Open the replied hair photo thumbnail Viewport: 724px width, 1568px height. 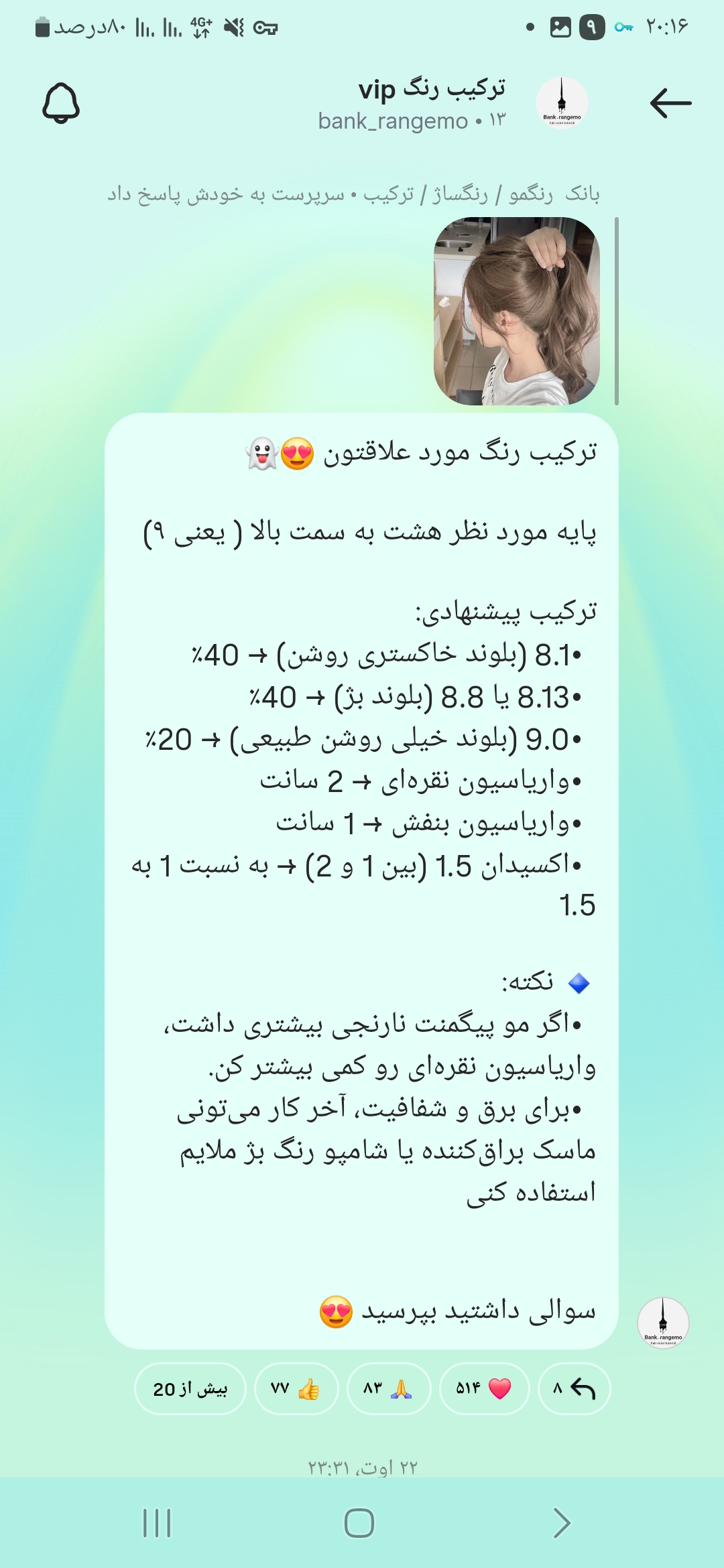click(x=517, y=311)
